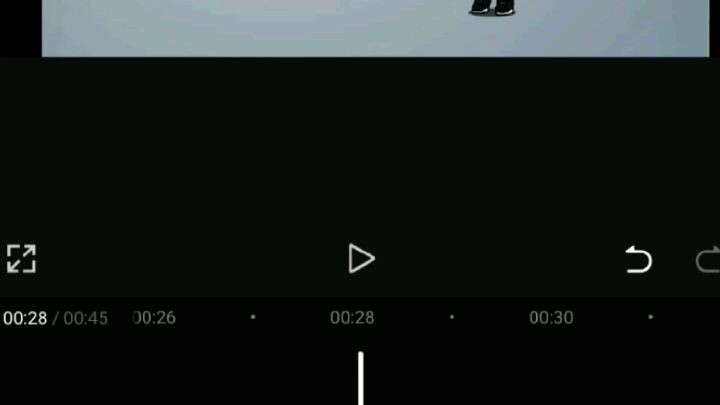Image resolution: width=720 pixels, height=405 pixels.
Task: Expand preview to fullscreen
Action: click(21, 258)
